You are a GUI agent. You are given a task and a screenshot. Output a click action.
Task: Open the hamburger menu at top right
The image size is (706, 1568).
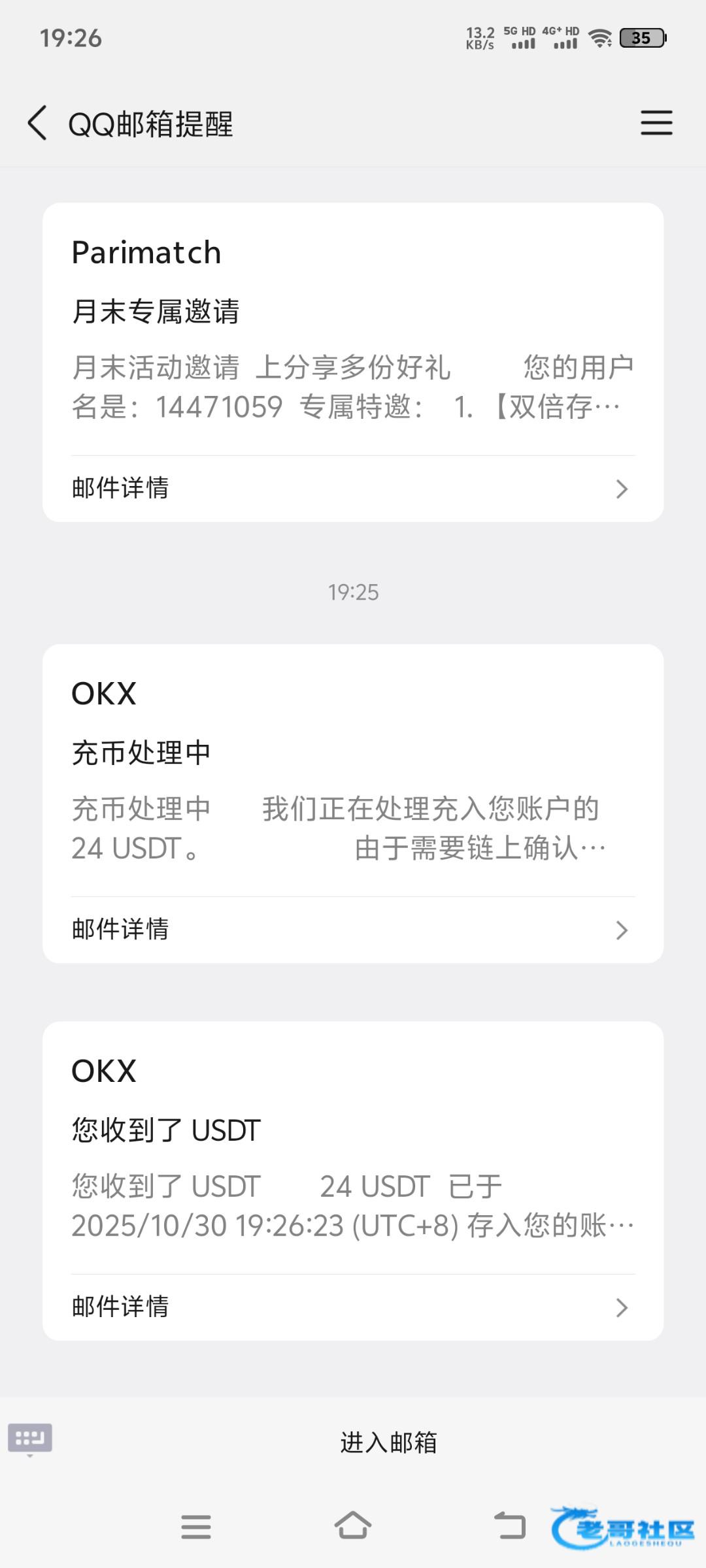(656, 123)
